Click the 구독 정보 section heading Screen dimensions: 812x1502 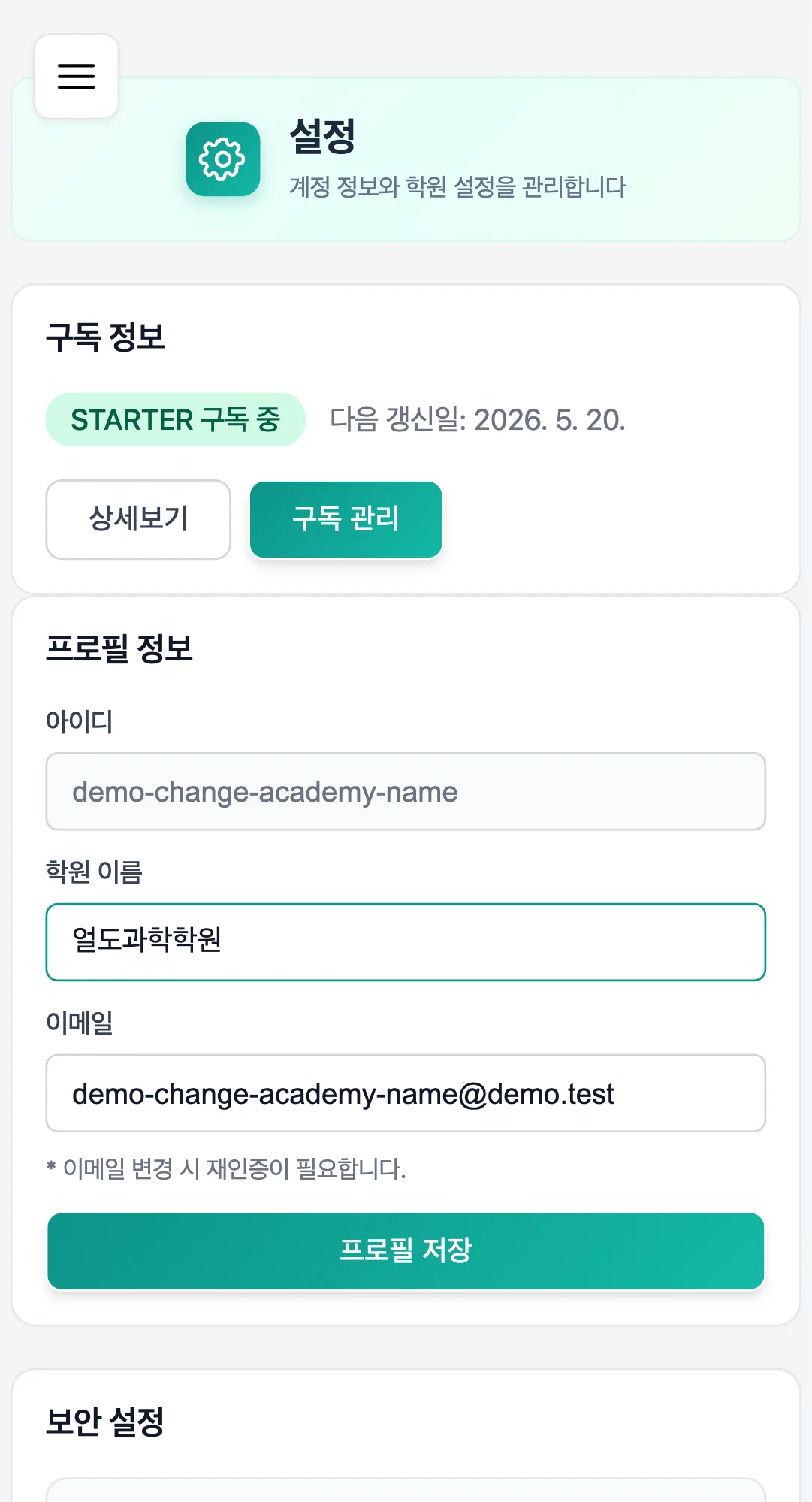(106, 337)
